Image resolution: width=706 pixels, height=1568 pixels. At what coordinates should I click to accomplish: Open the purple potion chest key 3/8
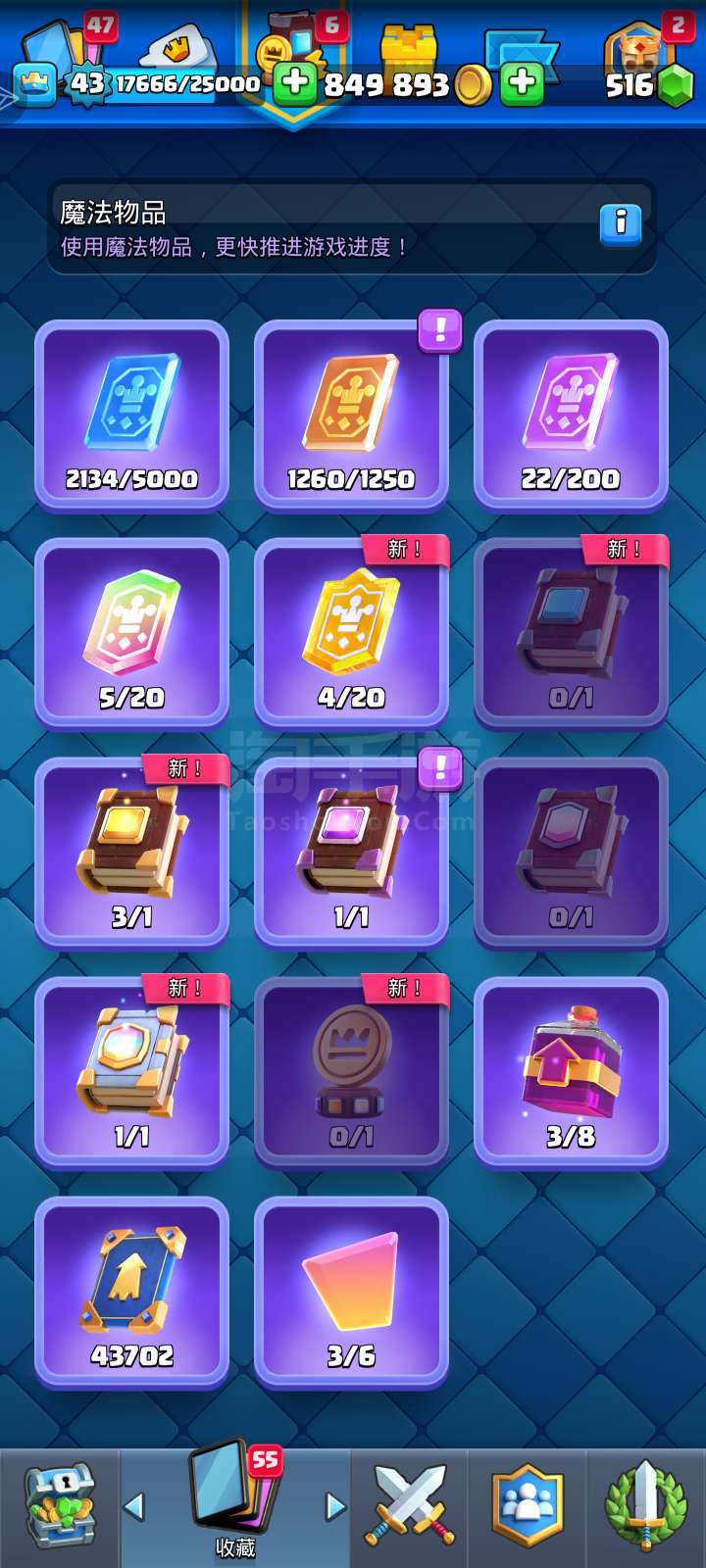tap(571, 1073)
